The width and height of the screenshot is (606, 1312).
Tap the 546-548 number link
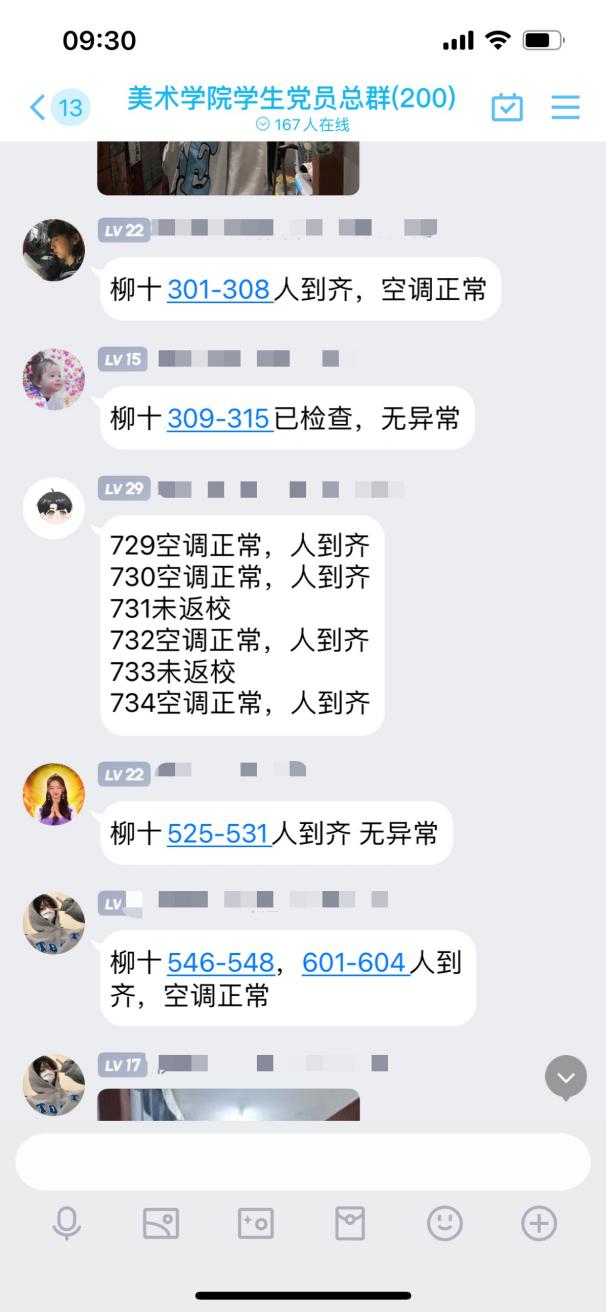[220, 962]
